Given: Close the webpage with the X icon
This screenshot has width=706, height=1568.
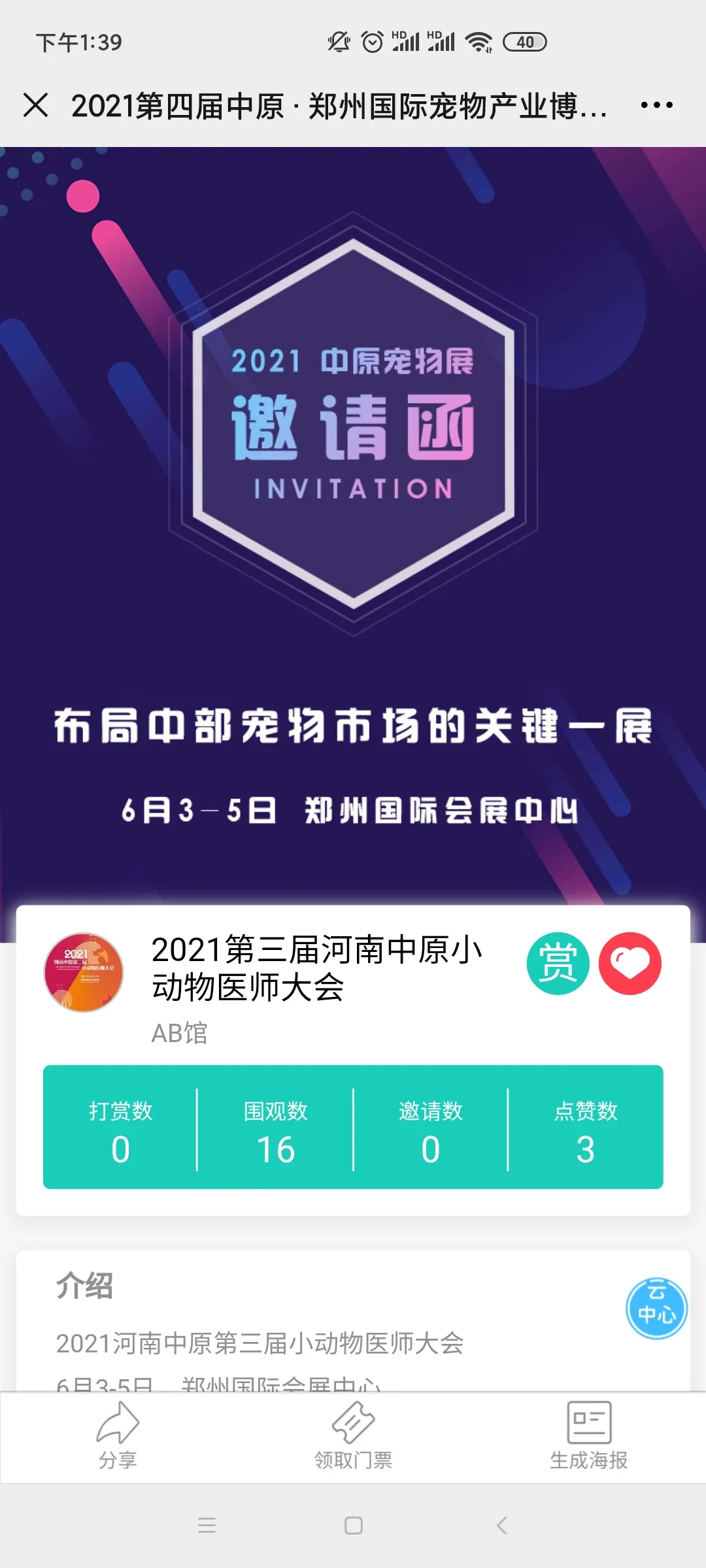Looking at the screenshot, I should [x=35, y=105].
